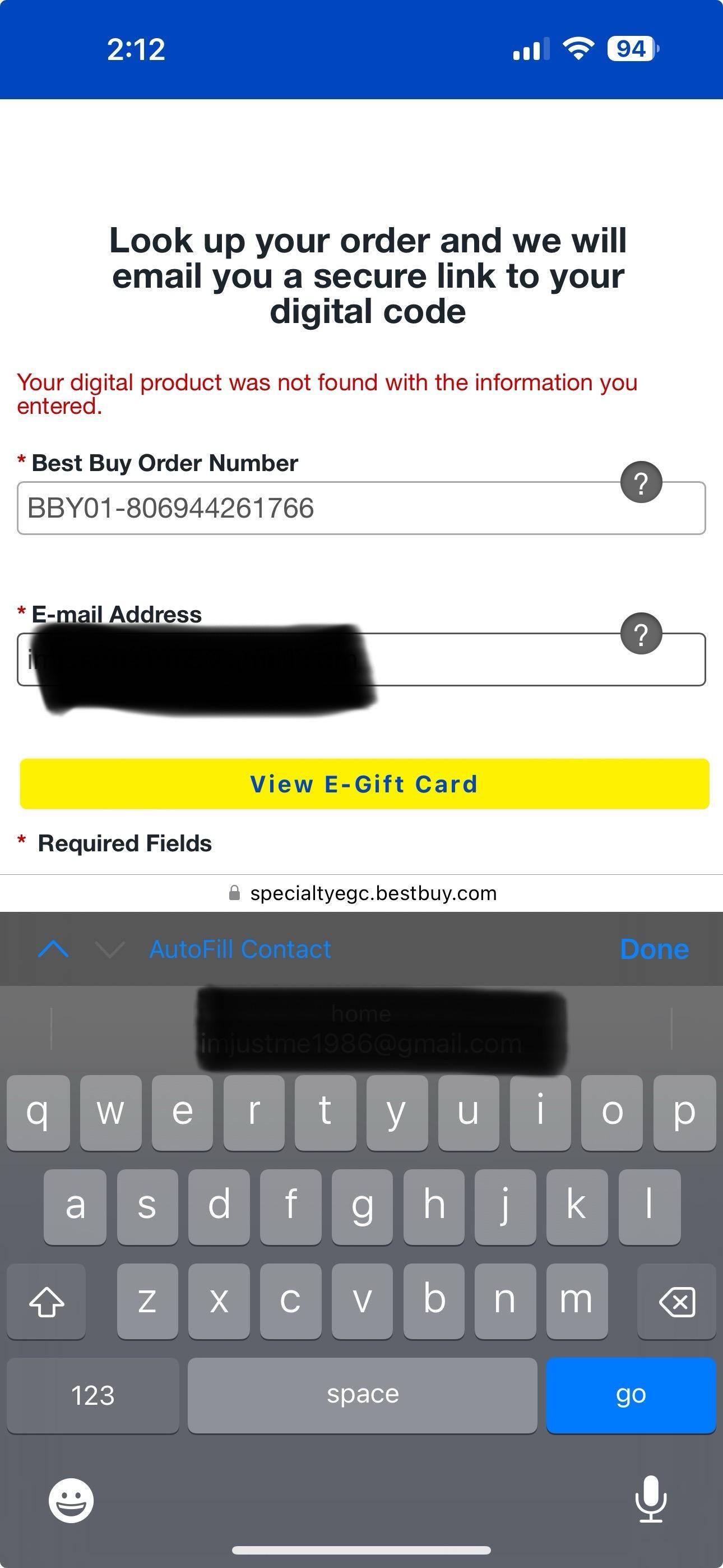Switch to the 123 number keyboard
723x1568 pixels.
92,1395
